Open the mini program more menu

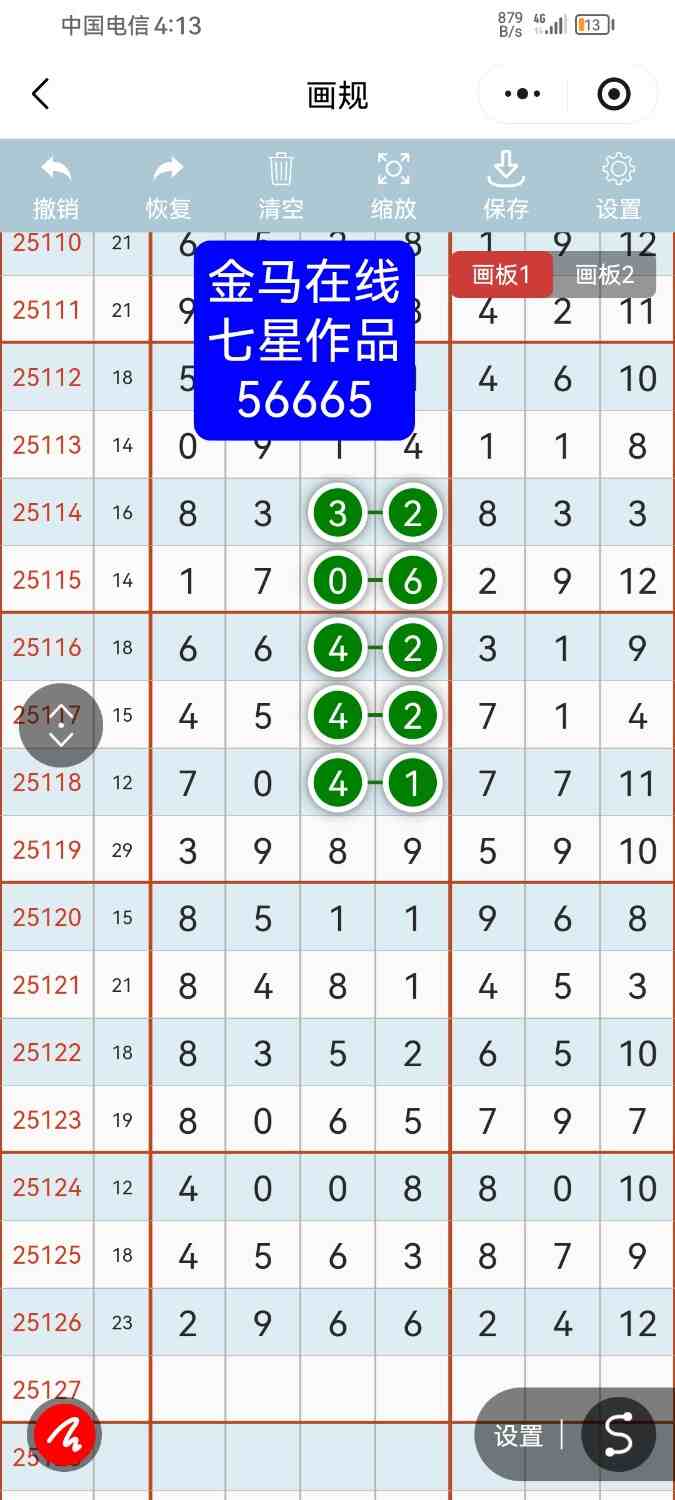[522, 95]
